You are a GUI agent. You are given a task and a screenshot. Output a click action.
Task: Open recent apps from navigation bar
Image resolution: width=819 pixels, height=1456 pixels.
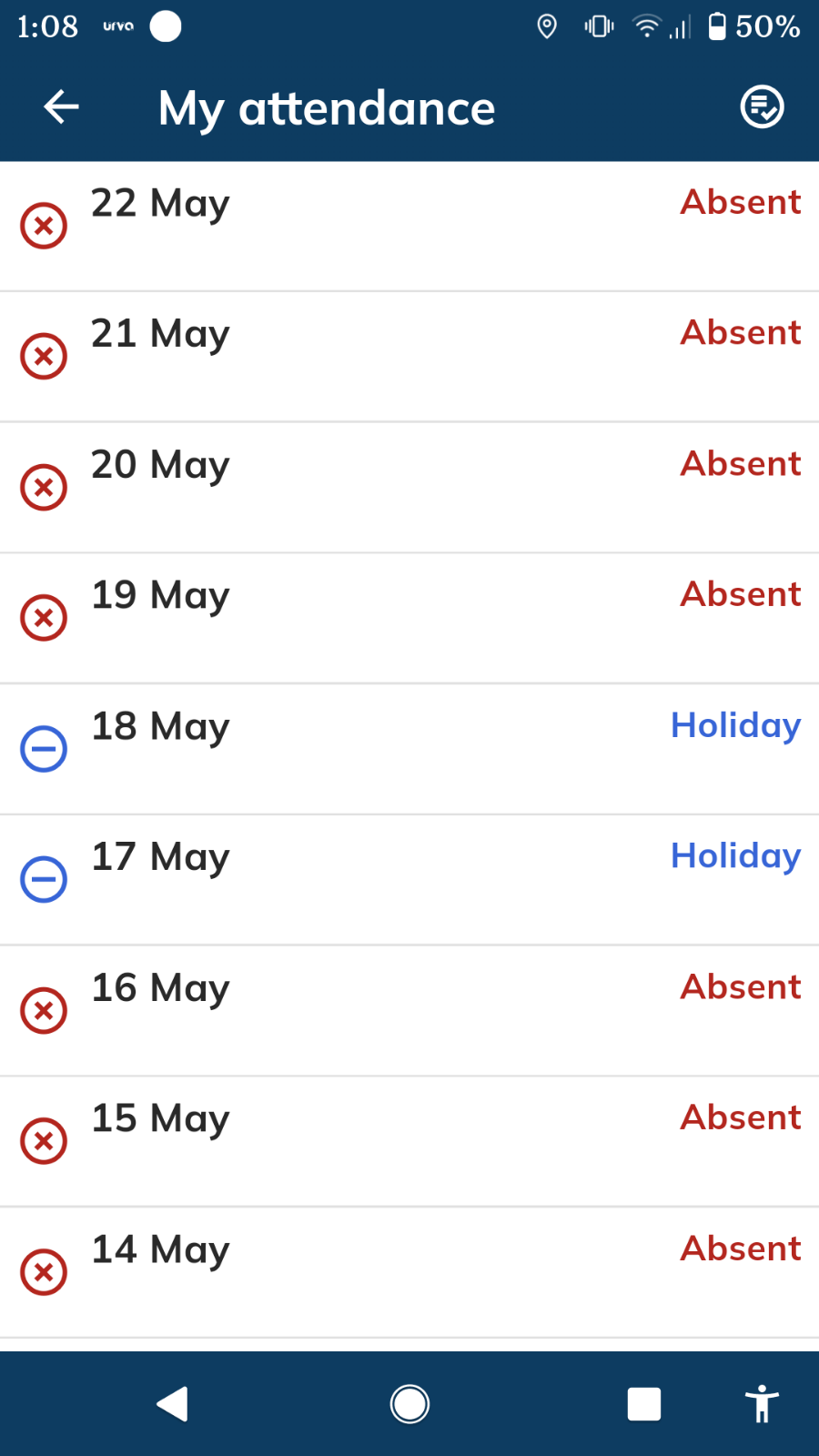tap(644, 1404)
